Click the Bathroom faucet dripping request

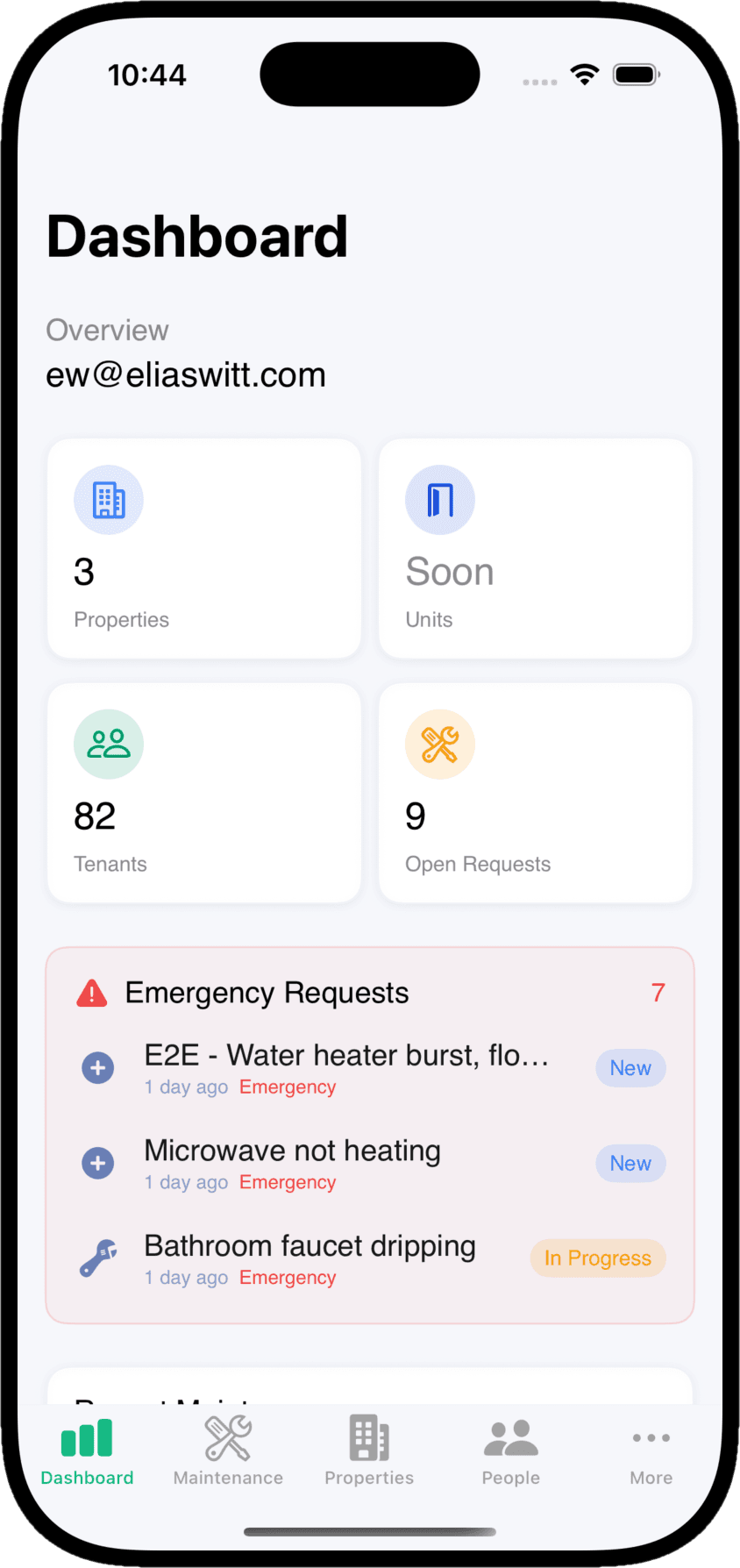tap(310, 1245)
